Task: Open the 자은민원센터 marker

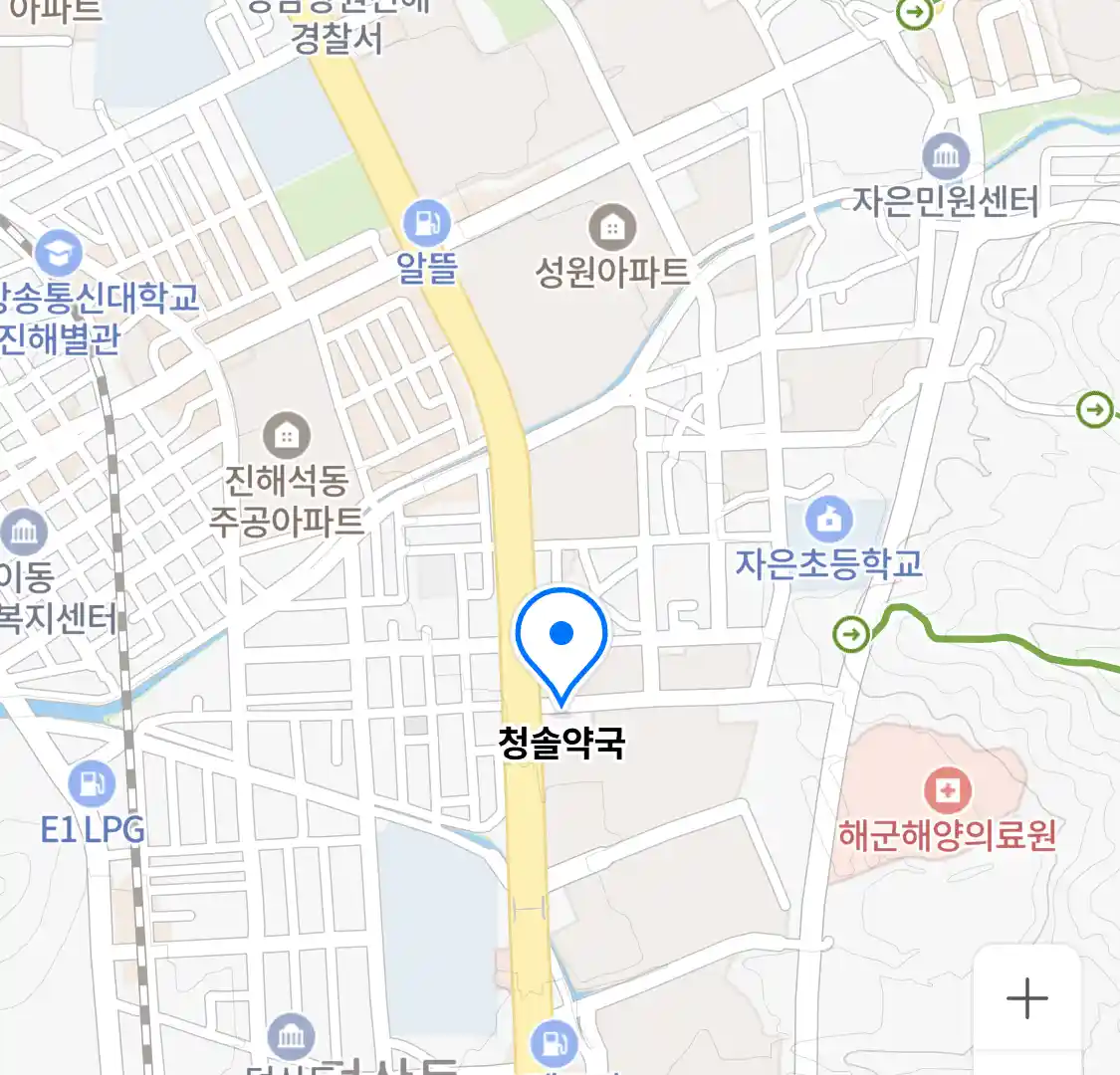Action: click(946, 156)
